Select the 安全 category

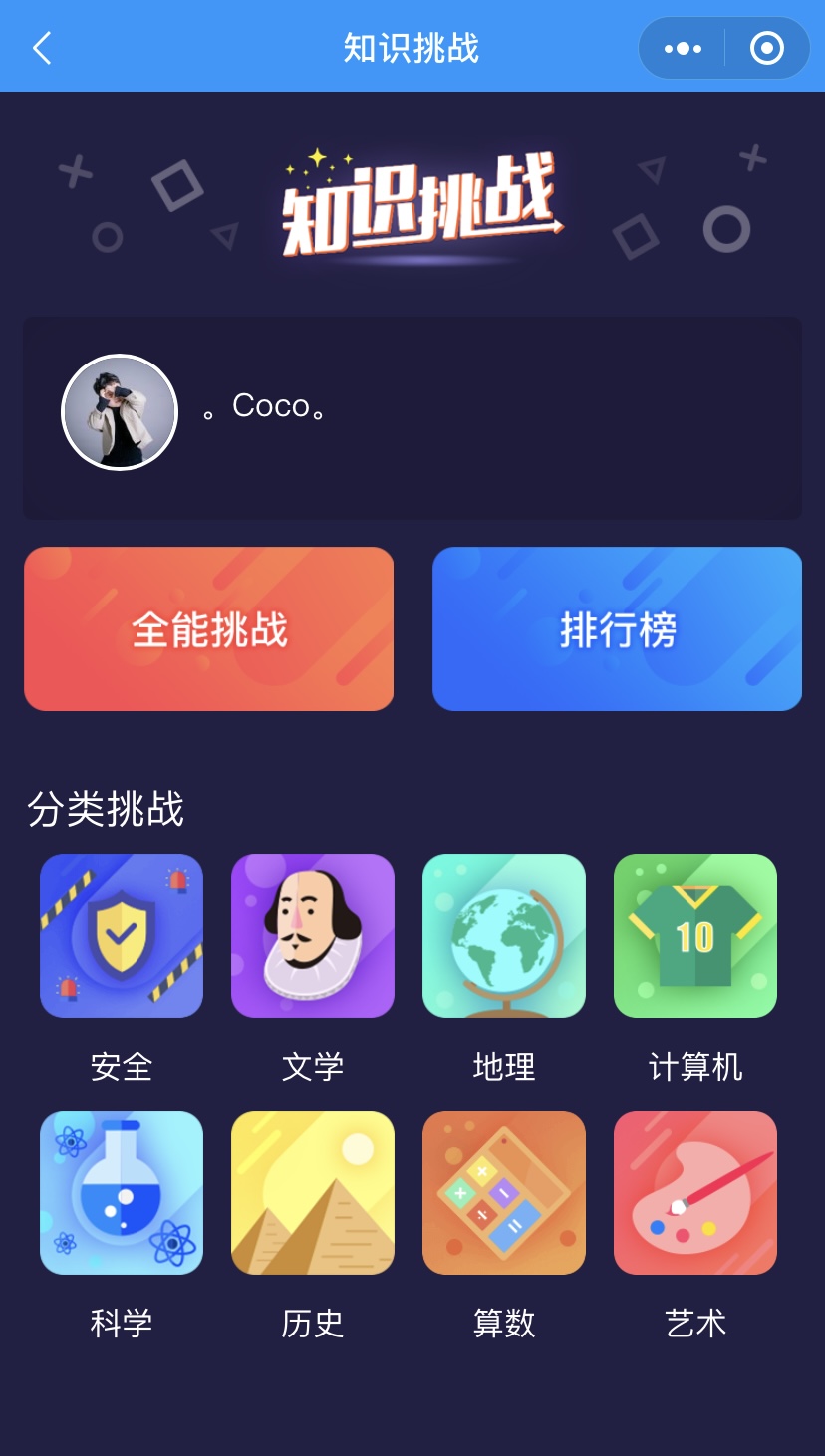coord(122,936)
